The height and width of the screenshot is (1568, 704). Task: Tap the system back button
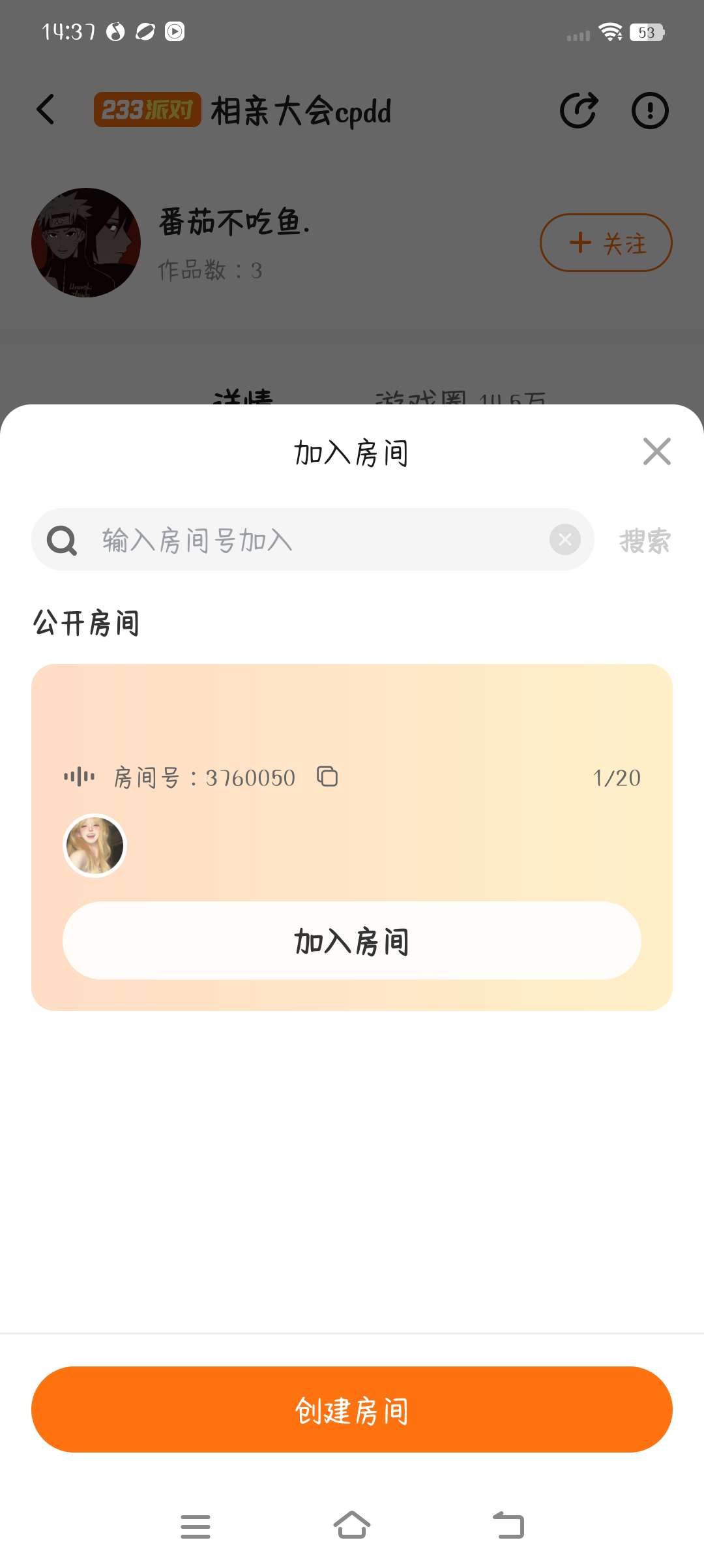click(x=508, y=1525)
